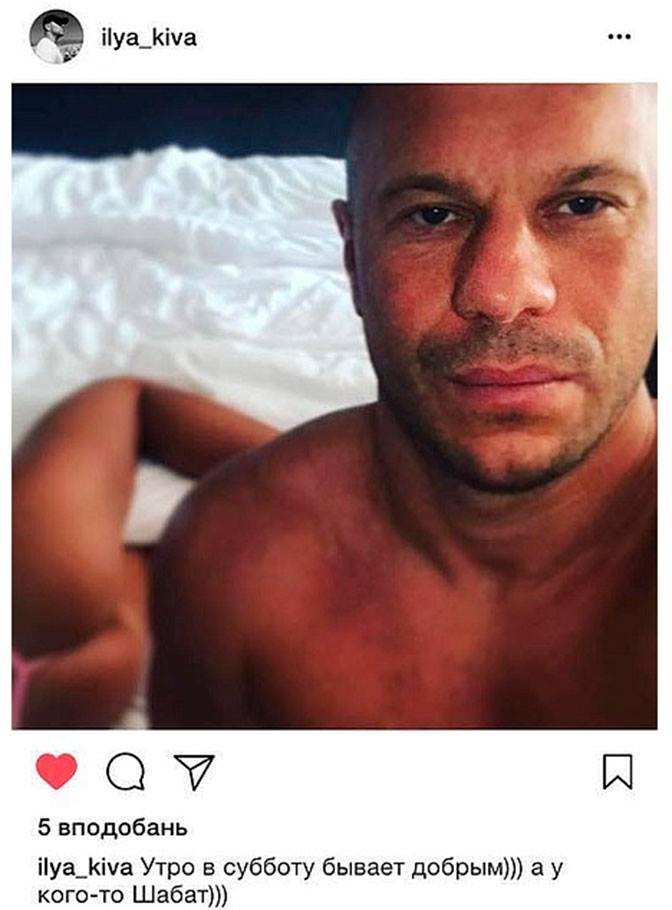
Task: Tap the post photo
Action: (335, 405)
